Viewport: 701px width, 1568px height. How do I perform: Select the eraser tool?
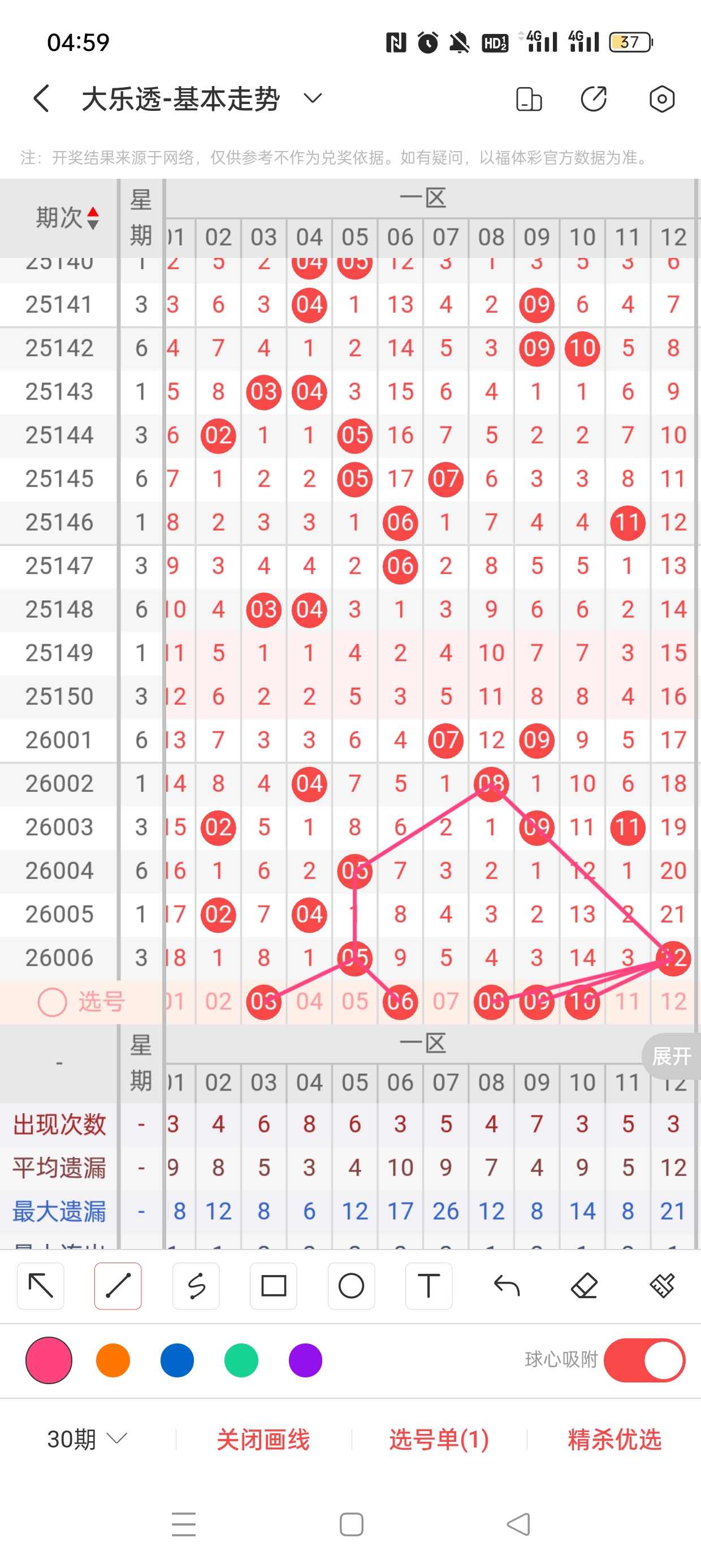[x=584, y=1286]
